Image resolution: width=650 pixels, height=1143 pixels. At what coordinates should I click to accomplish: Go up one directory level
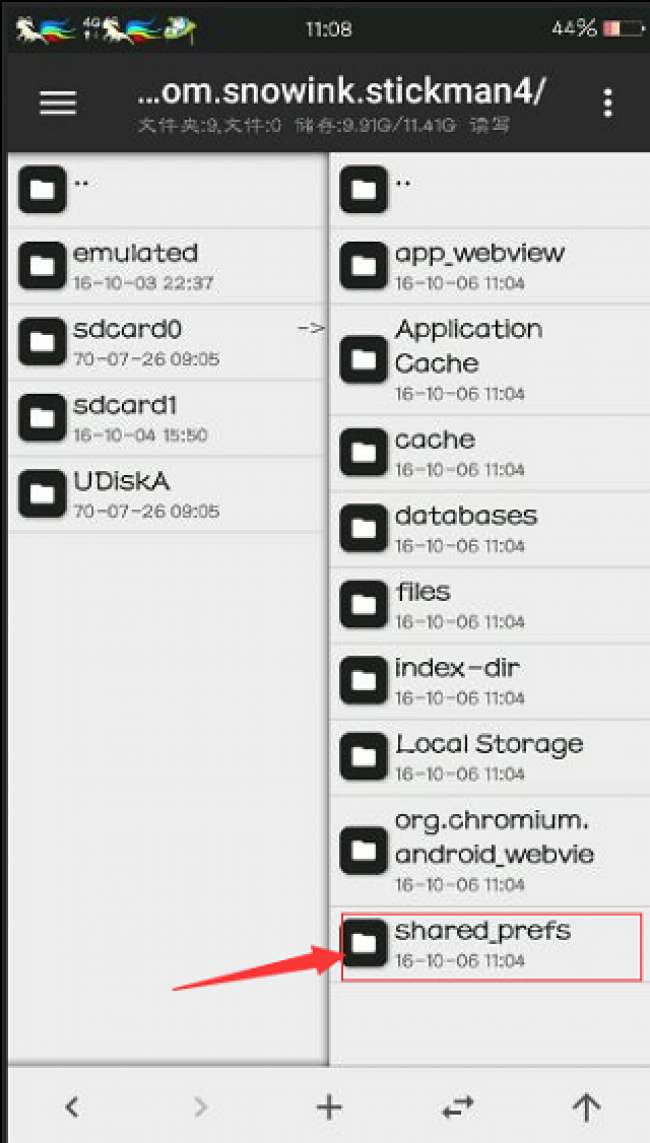click(586, 1107)
